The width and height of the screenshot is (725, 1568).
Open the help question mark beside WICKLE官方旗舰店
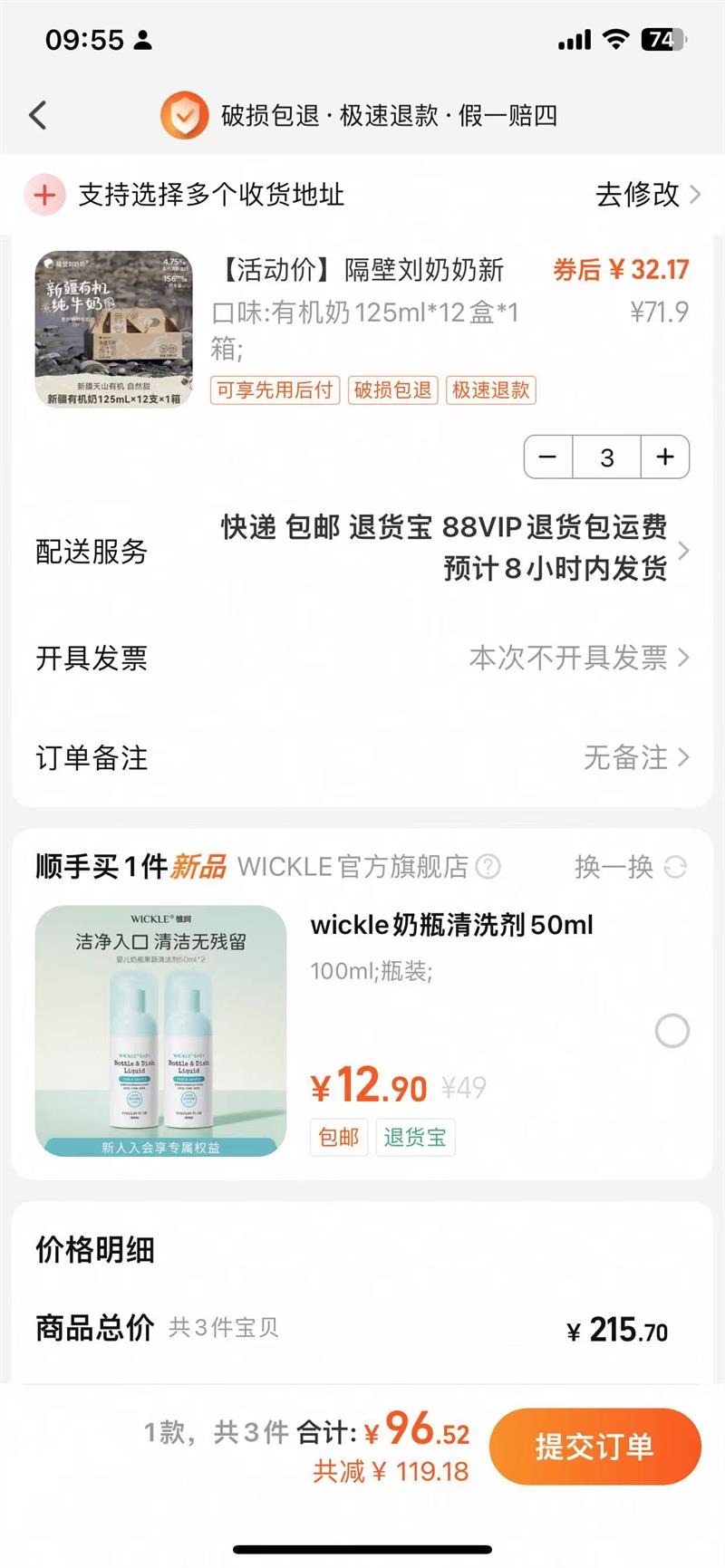[487, 867]
